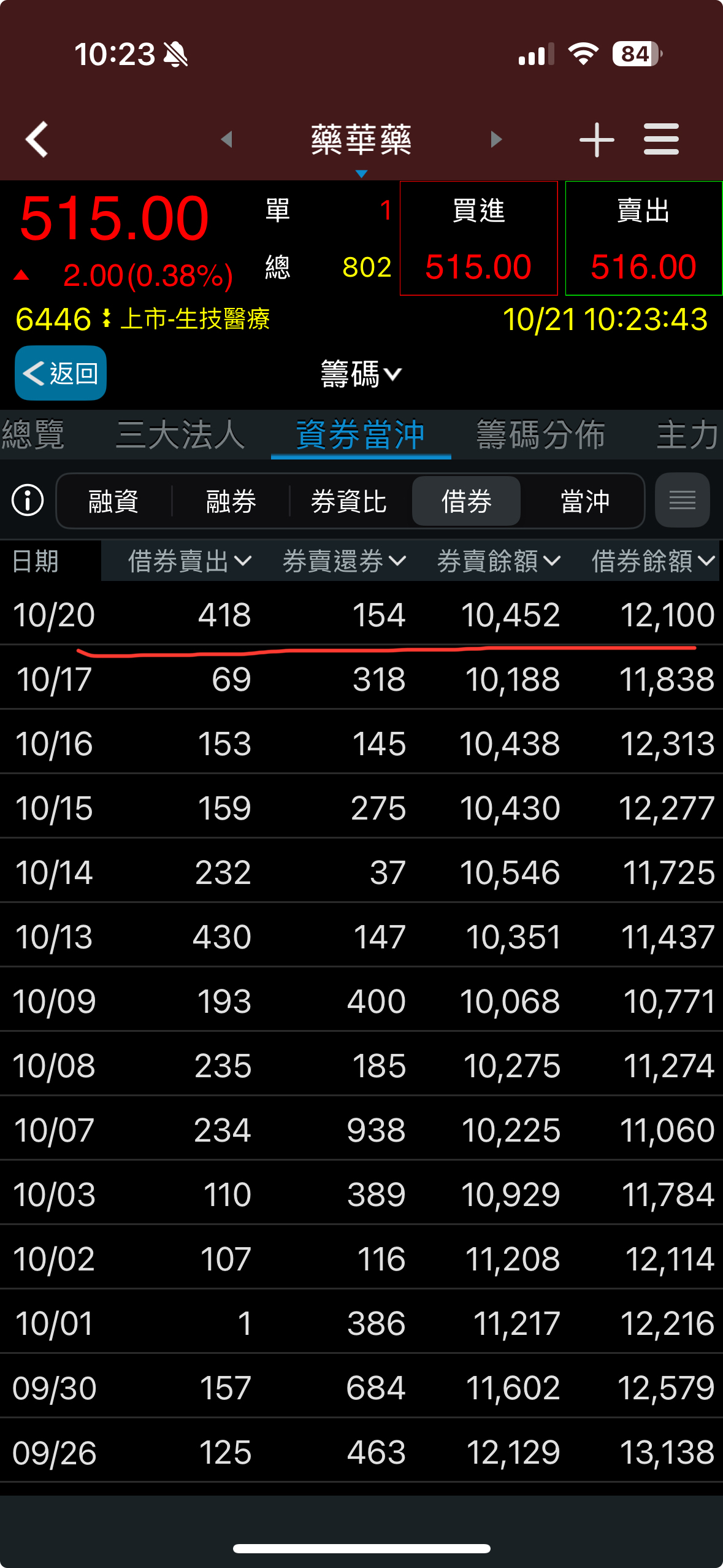Select the 券資比 segment
The width and height of the screenshot is (723, 1568).
click(x=349, y=501)
